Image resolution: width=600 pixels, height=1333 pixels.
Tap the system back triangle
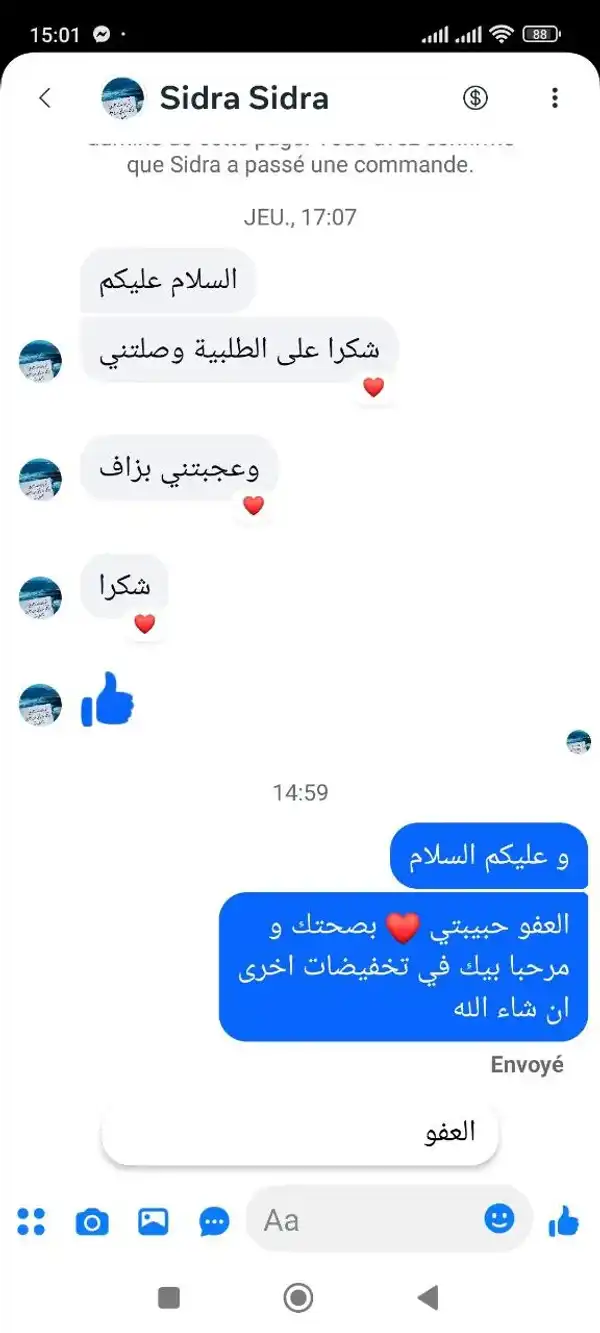pos(428,1298)
